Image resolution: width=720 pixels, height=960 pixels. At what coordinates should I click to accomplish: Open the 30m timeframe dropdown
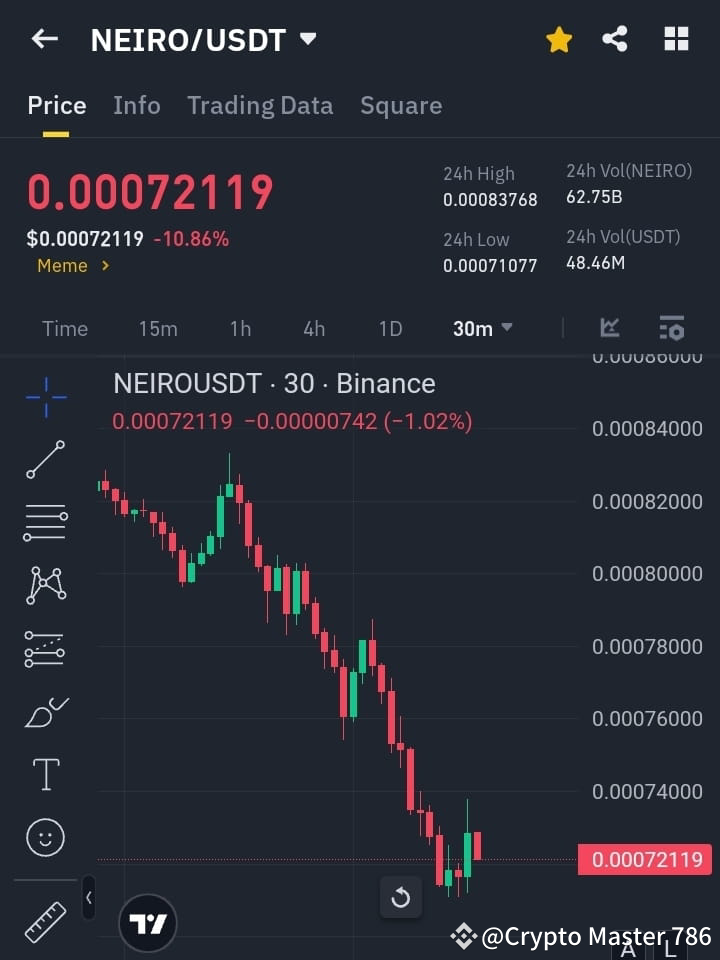coord(482,328)
